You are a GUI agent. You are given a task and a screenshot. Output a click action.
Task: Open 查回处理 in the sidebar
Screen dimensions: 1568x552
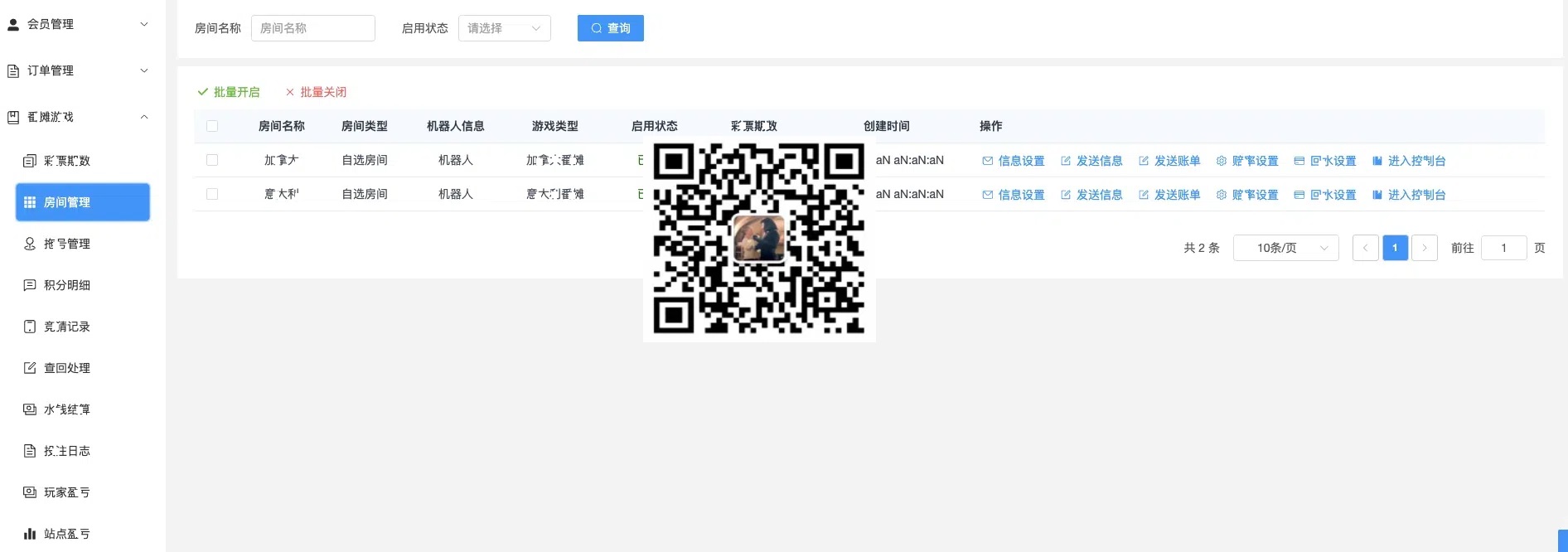66,368
